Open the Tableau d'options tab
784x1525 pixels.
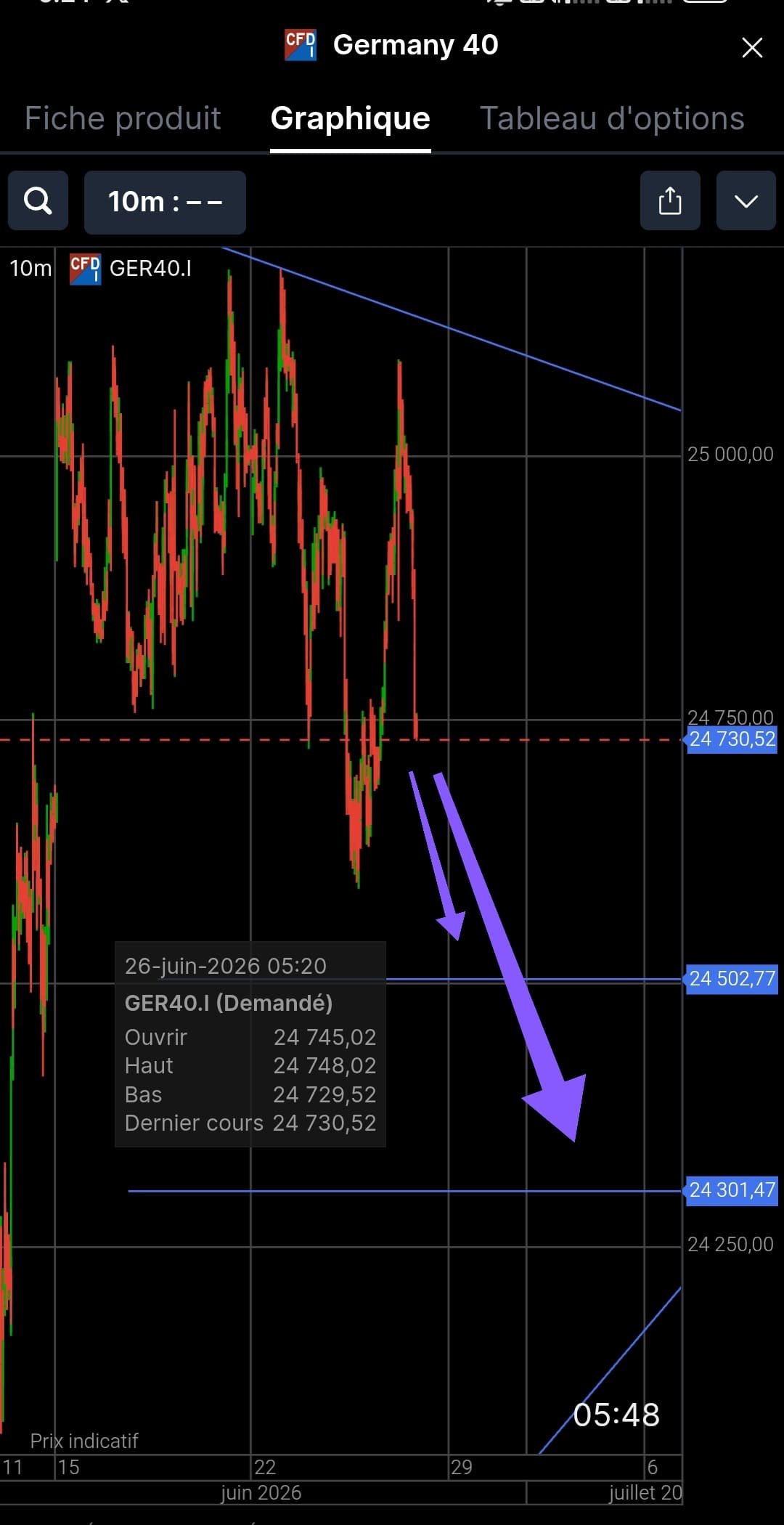tap(612, 118)
